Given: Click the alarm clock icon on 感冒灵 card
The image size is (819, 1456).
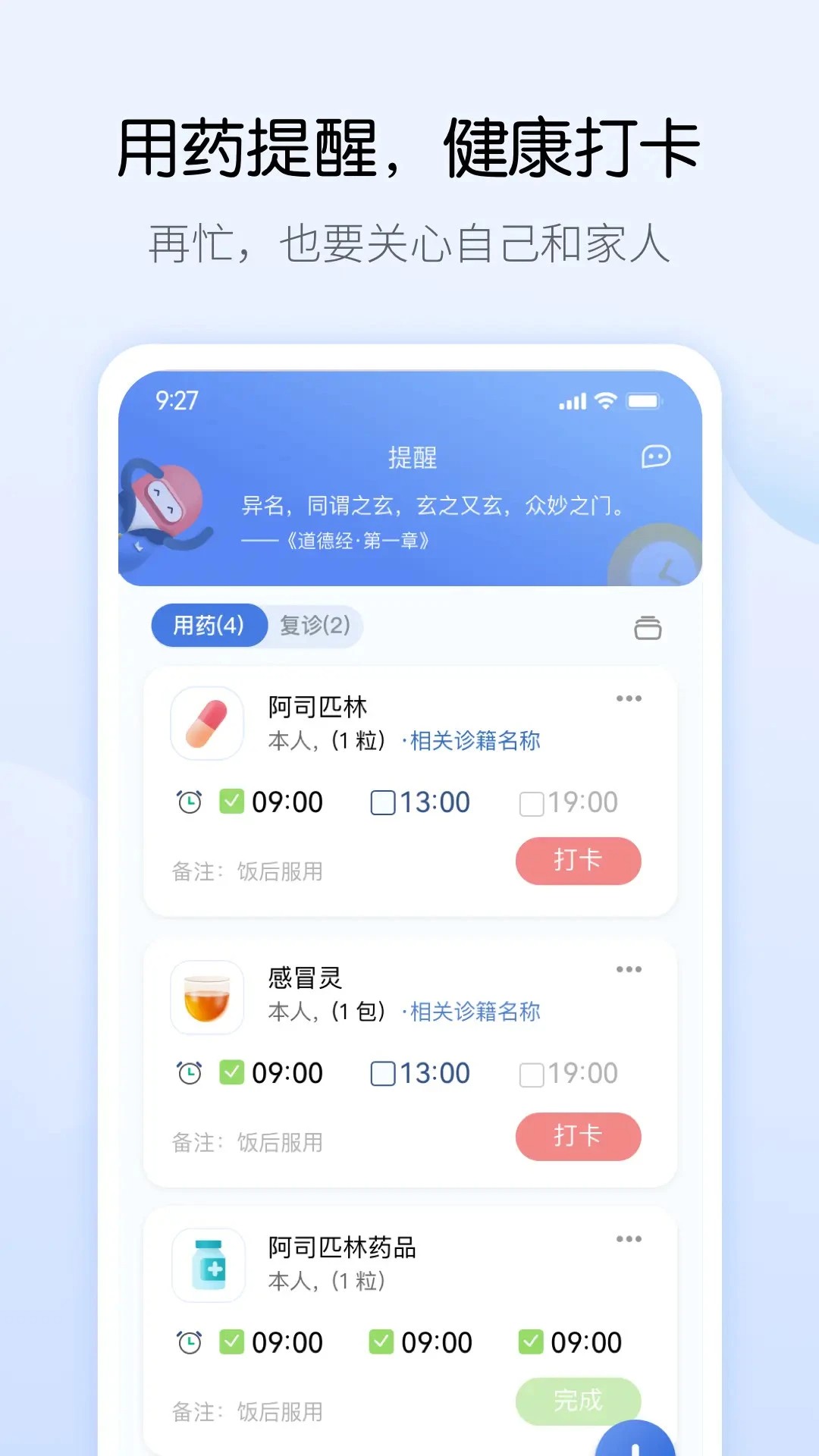Looking at the screenshot, I should [x=188, y=1073].
